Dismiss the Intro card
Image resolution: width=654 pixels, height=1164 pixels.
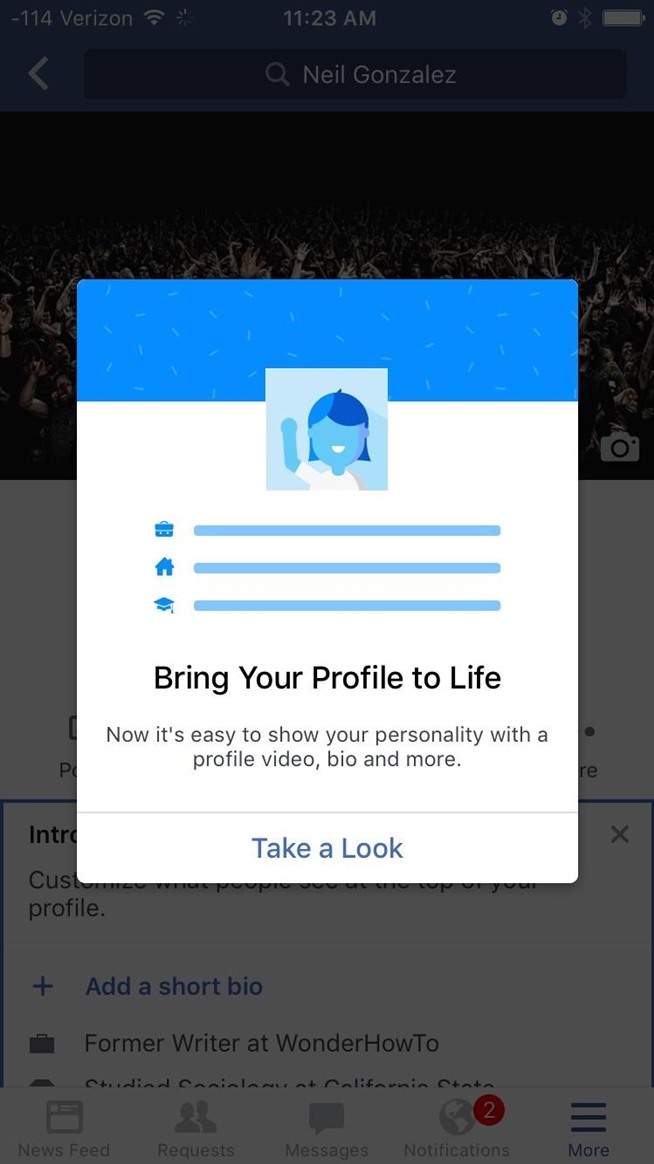(620, 834)
